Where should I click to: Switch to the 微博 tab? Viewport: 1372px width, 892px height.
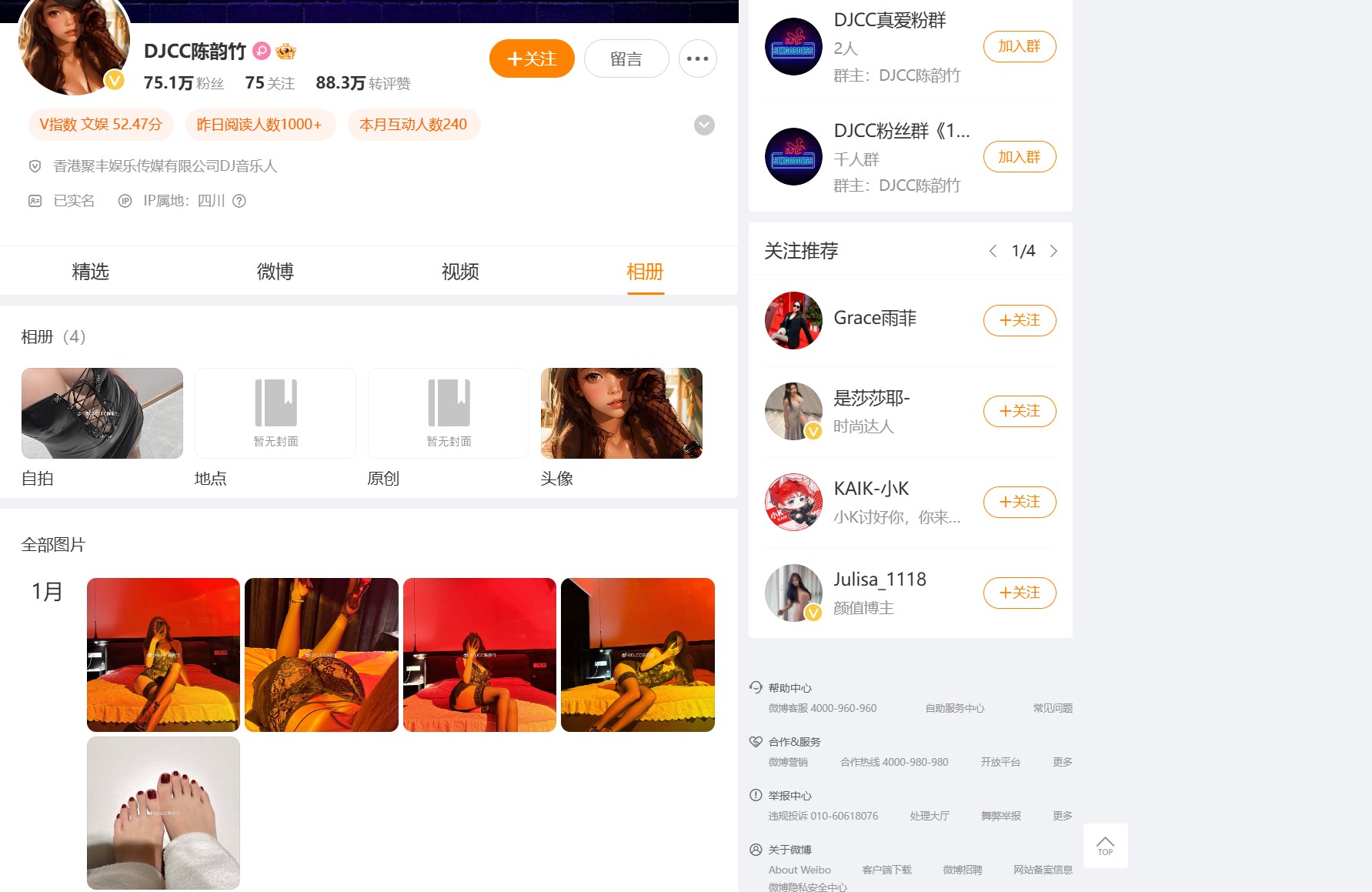[x=275, y=272]
